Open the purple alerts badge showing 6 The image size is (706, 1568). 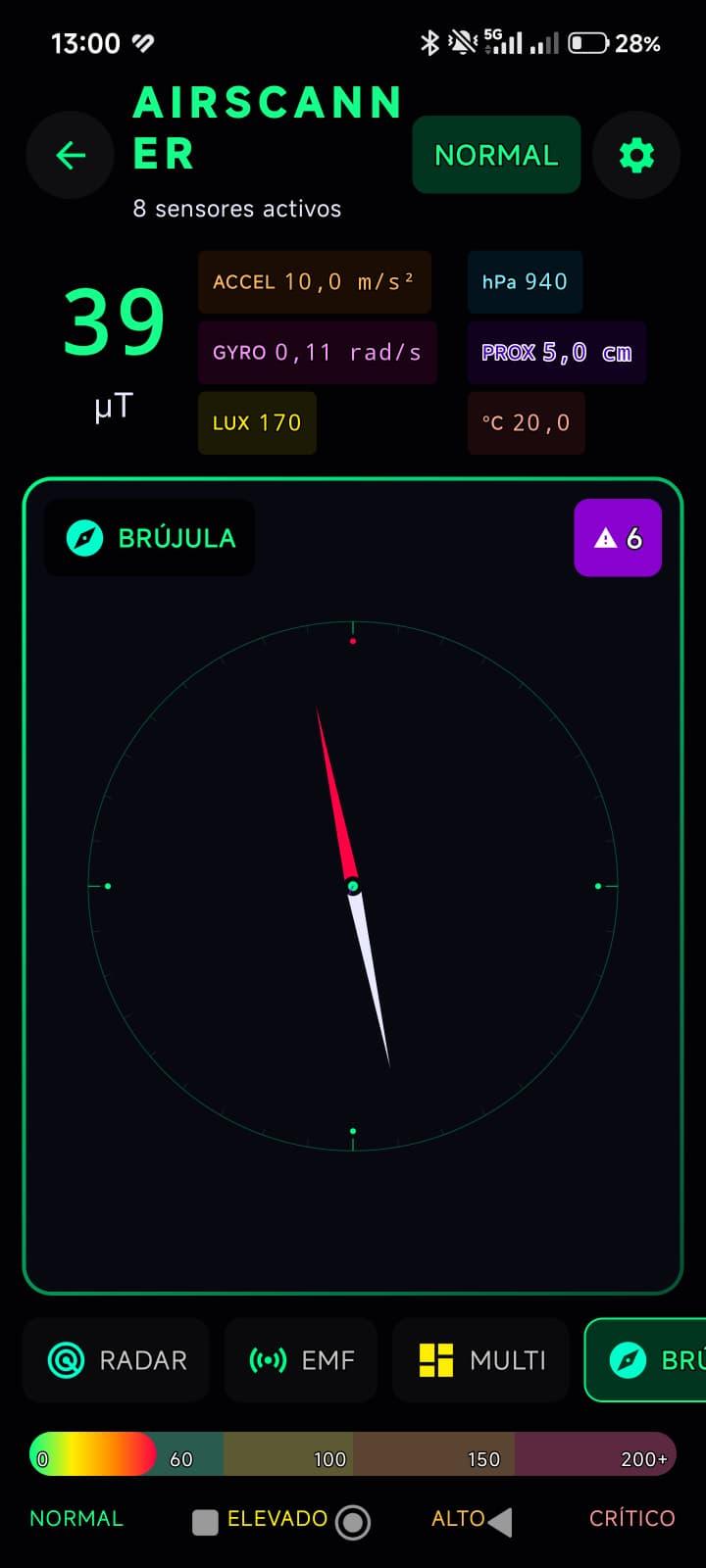[618, 538]
